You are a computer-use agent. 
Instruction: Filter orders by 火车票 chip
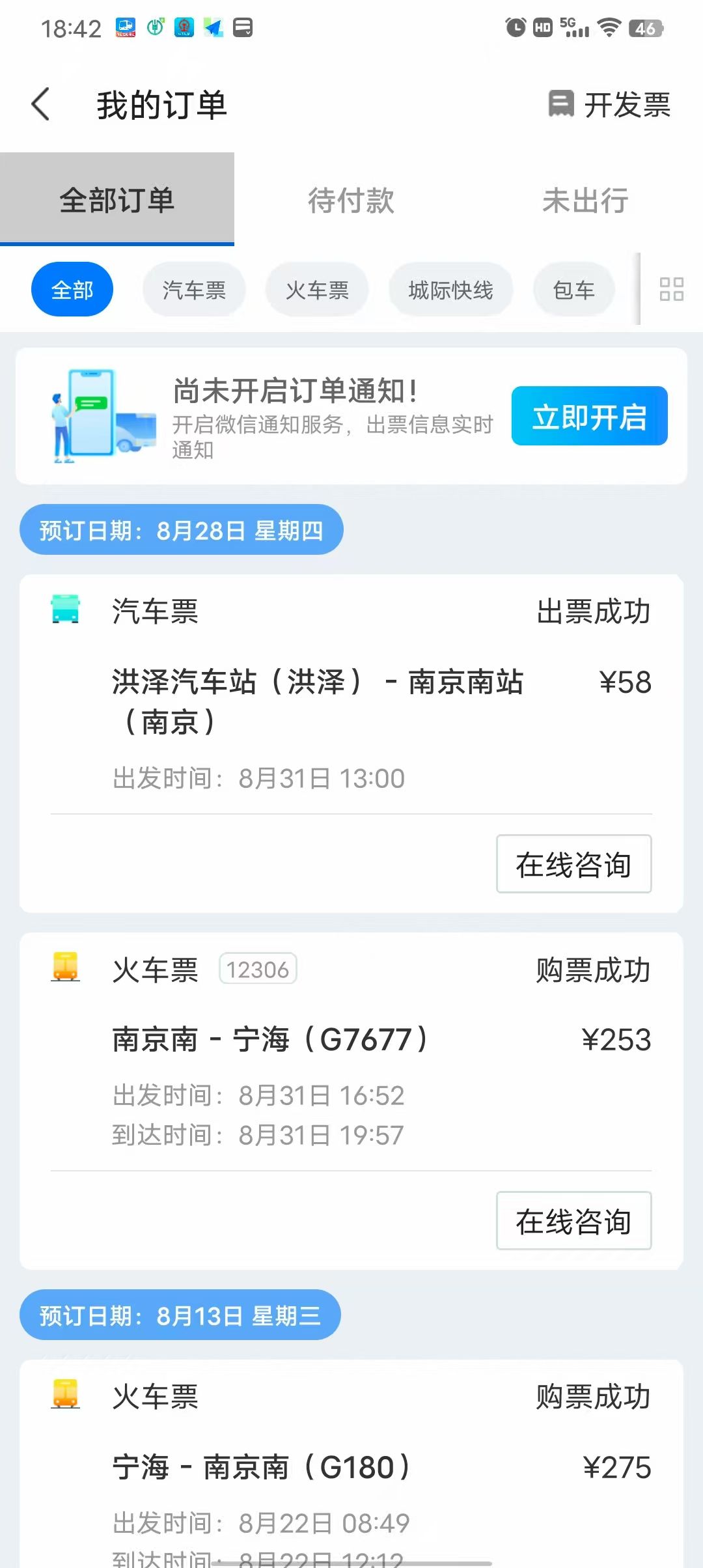coord(317,290)
